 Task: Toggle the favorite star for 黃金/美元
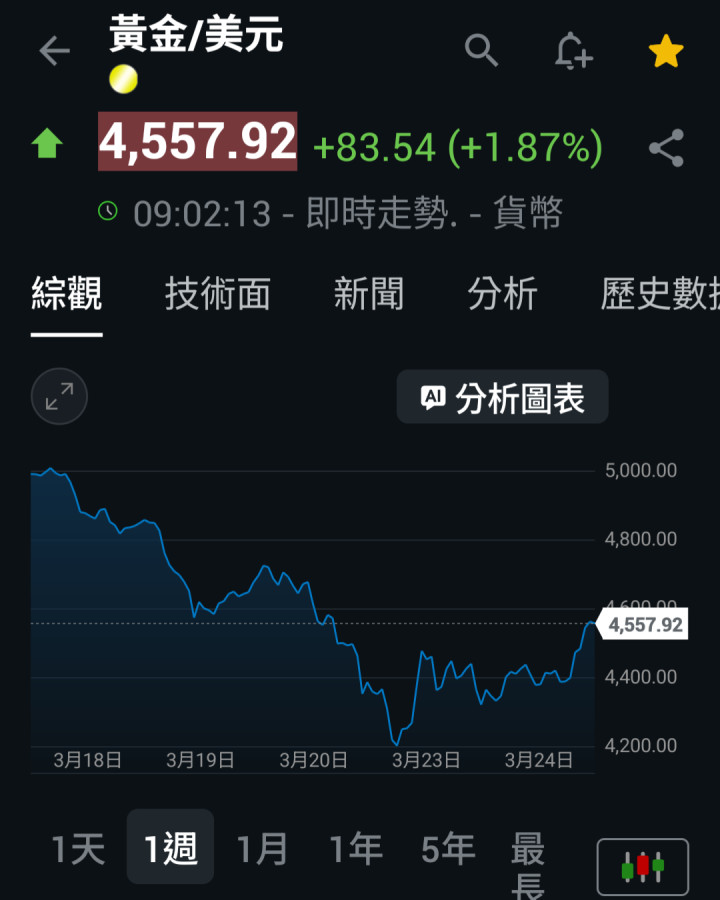tap(666, 51)
